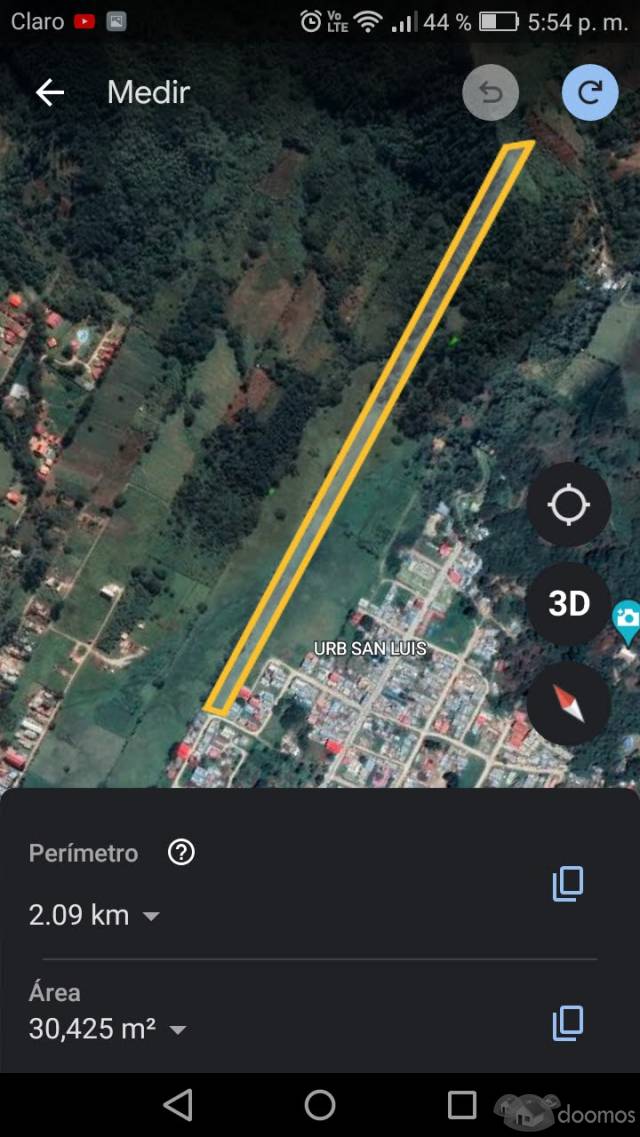Center map on my location
Screen dimensions: 640x1137
569,504
